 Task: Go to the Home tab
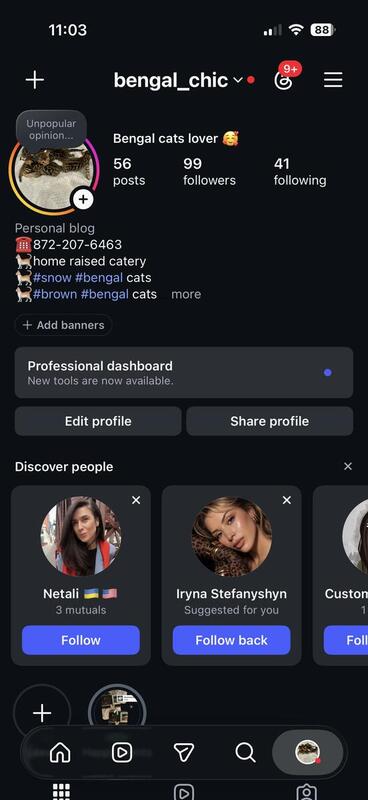(60, 752)
